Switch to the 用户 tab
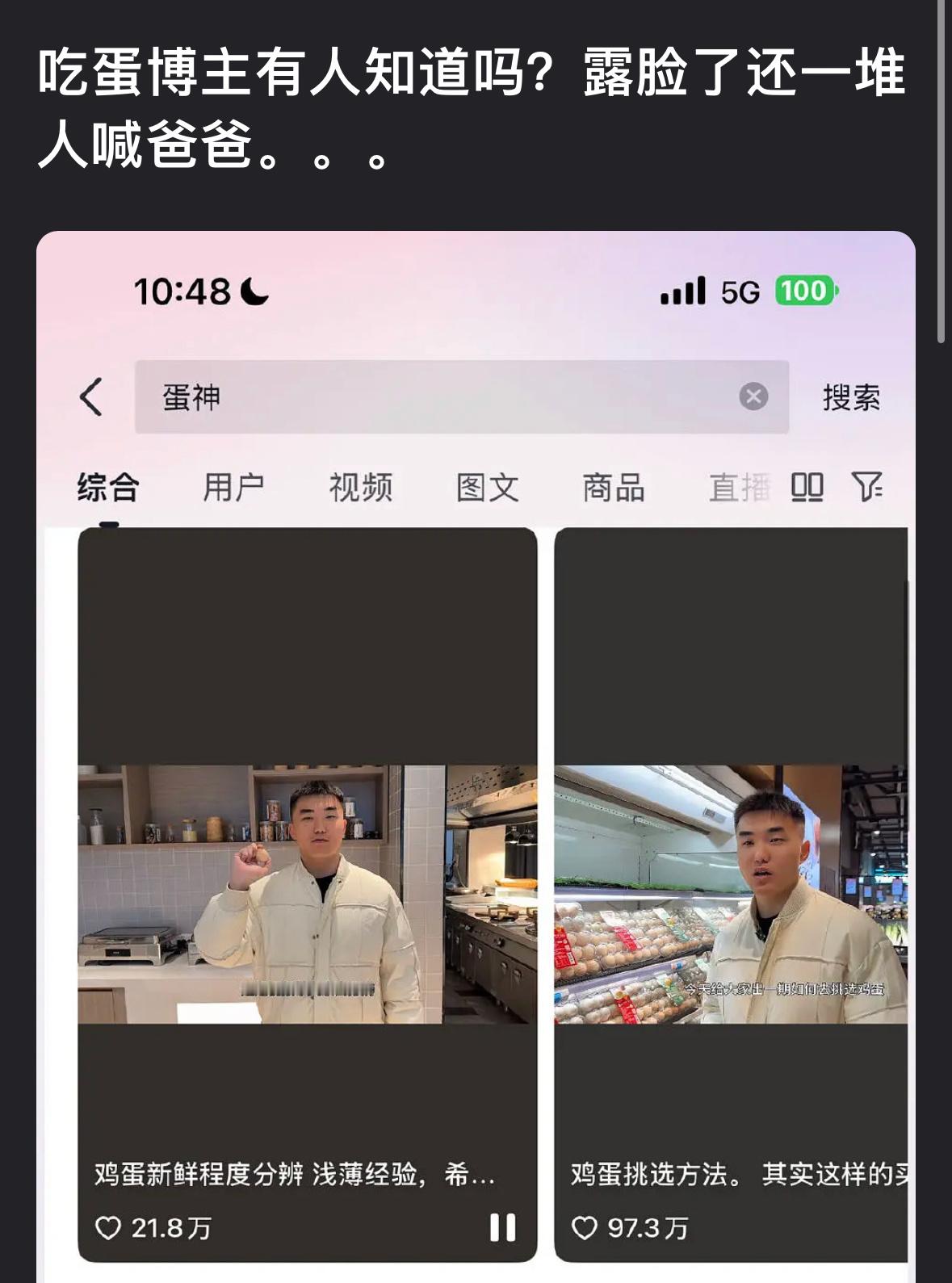Viewport: 952px width, 1283px height. (x=234, y=487)
